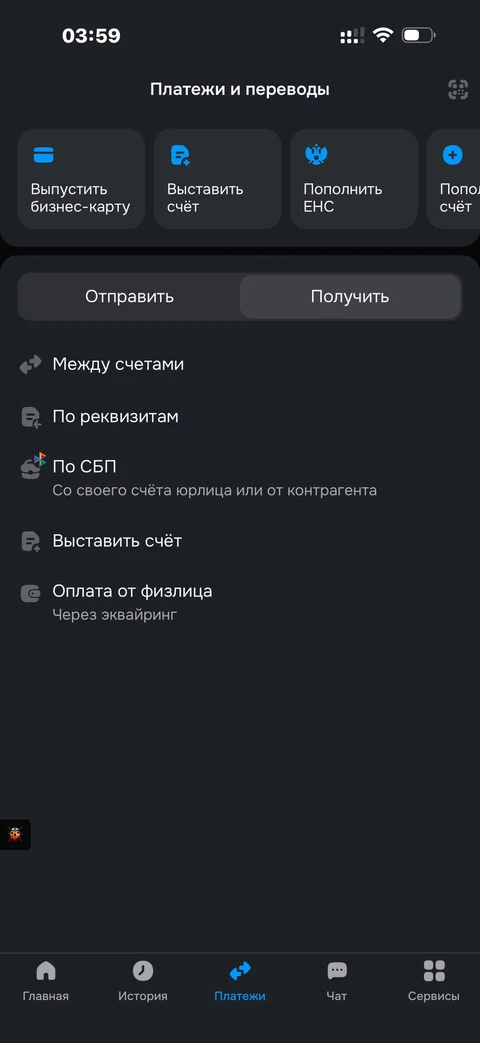The height and width of the screenshot is (1043, 480).
Task: Open the По СБП transfer option
Action: tap(240, 478)
